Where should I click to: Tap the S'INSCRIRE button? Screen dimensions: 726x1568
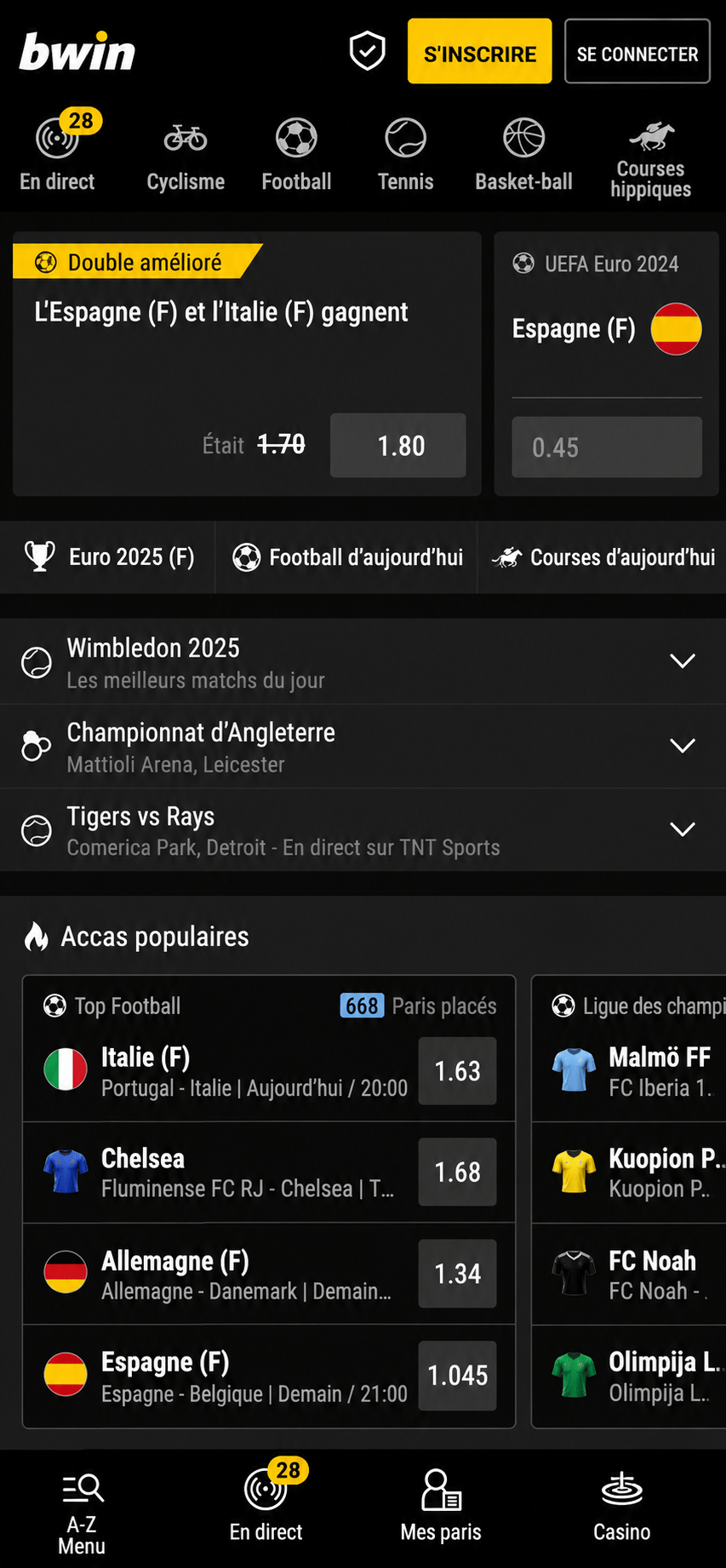click(480, 51)
